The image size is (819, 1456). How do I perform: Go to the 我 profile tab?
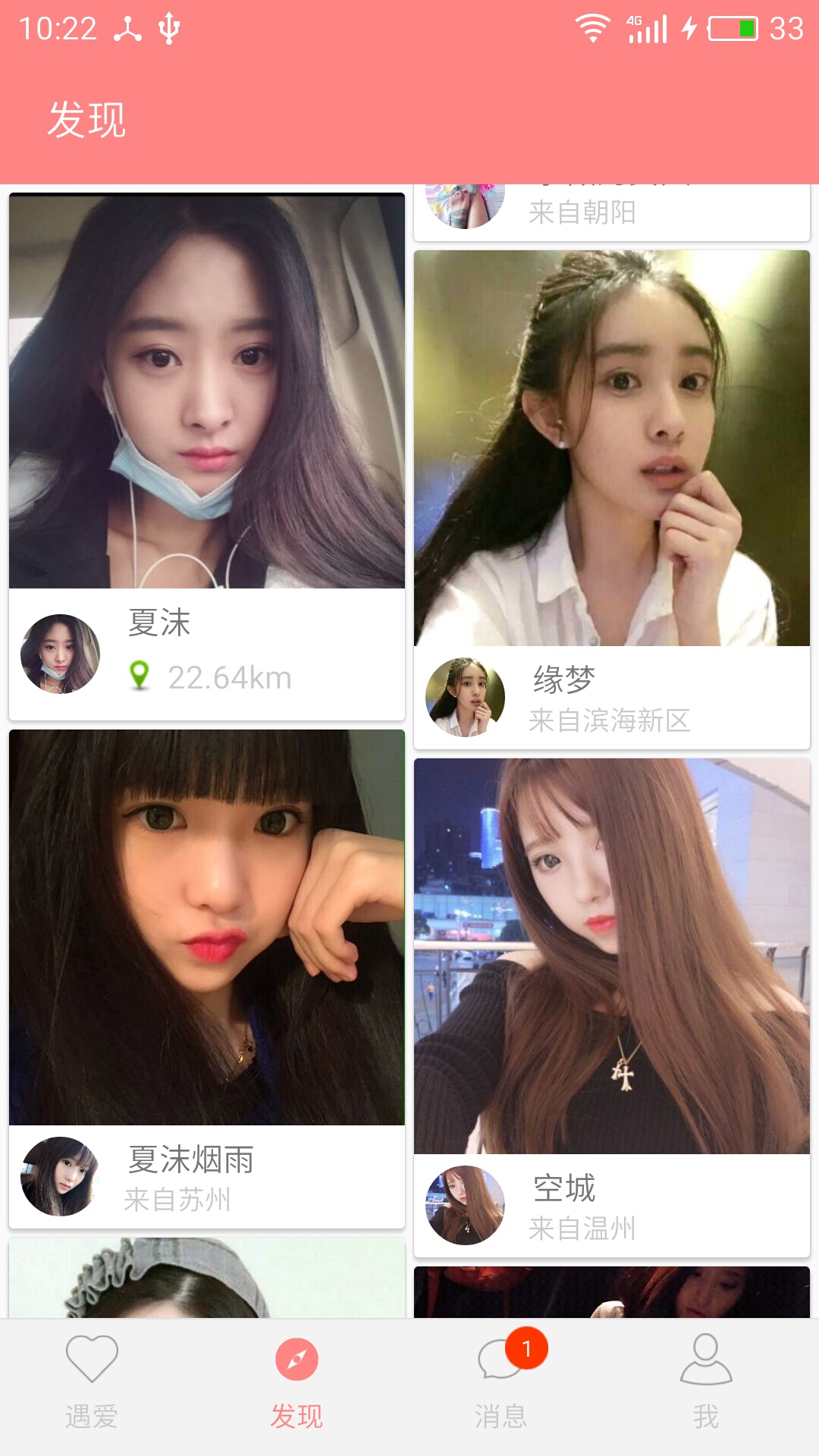pyautogui.click(x=706, y=1382)
